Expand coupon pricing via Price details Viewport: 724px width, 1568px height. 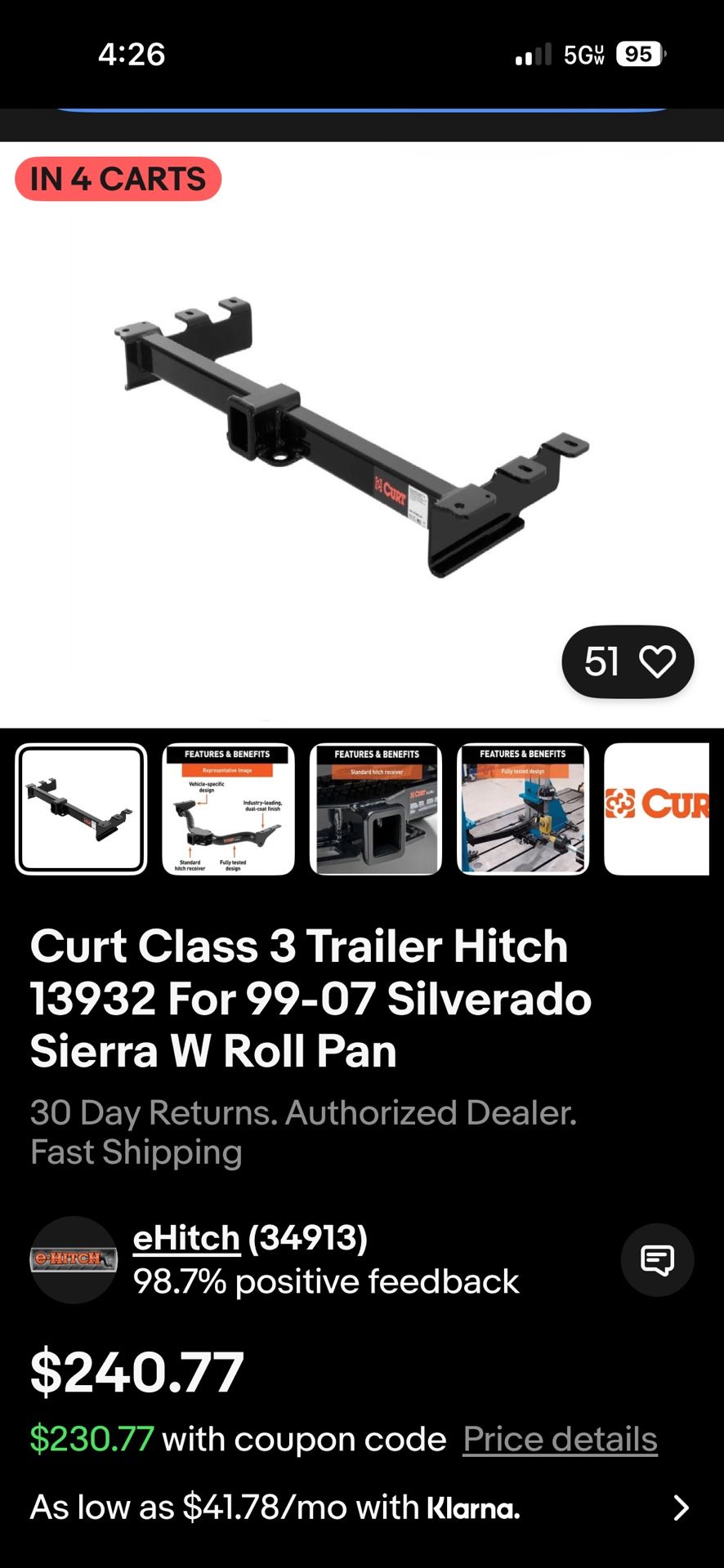click(x=561, y=1439)
